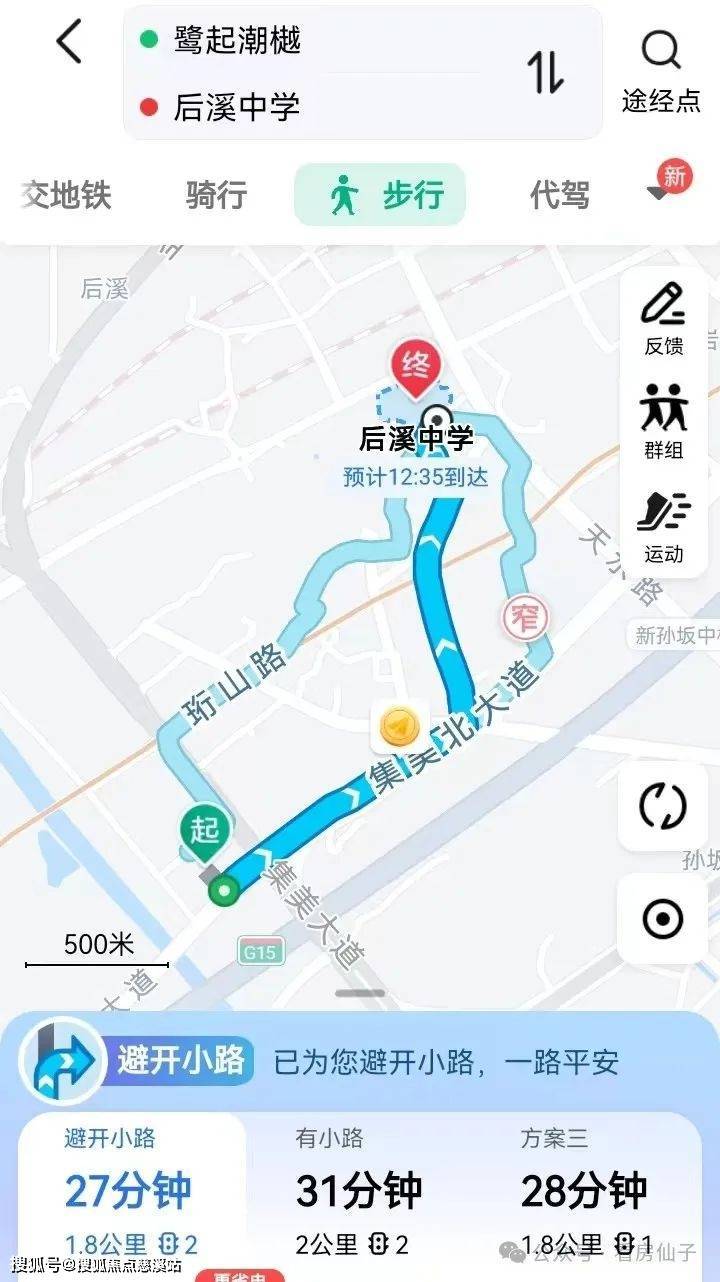Viewport: 720px width, 1282px height.
Task: Choose the 方案三 28分钟 route
Action: 584,1190
